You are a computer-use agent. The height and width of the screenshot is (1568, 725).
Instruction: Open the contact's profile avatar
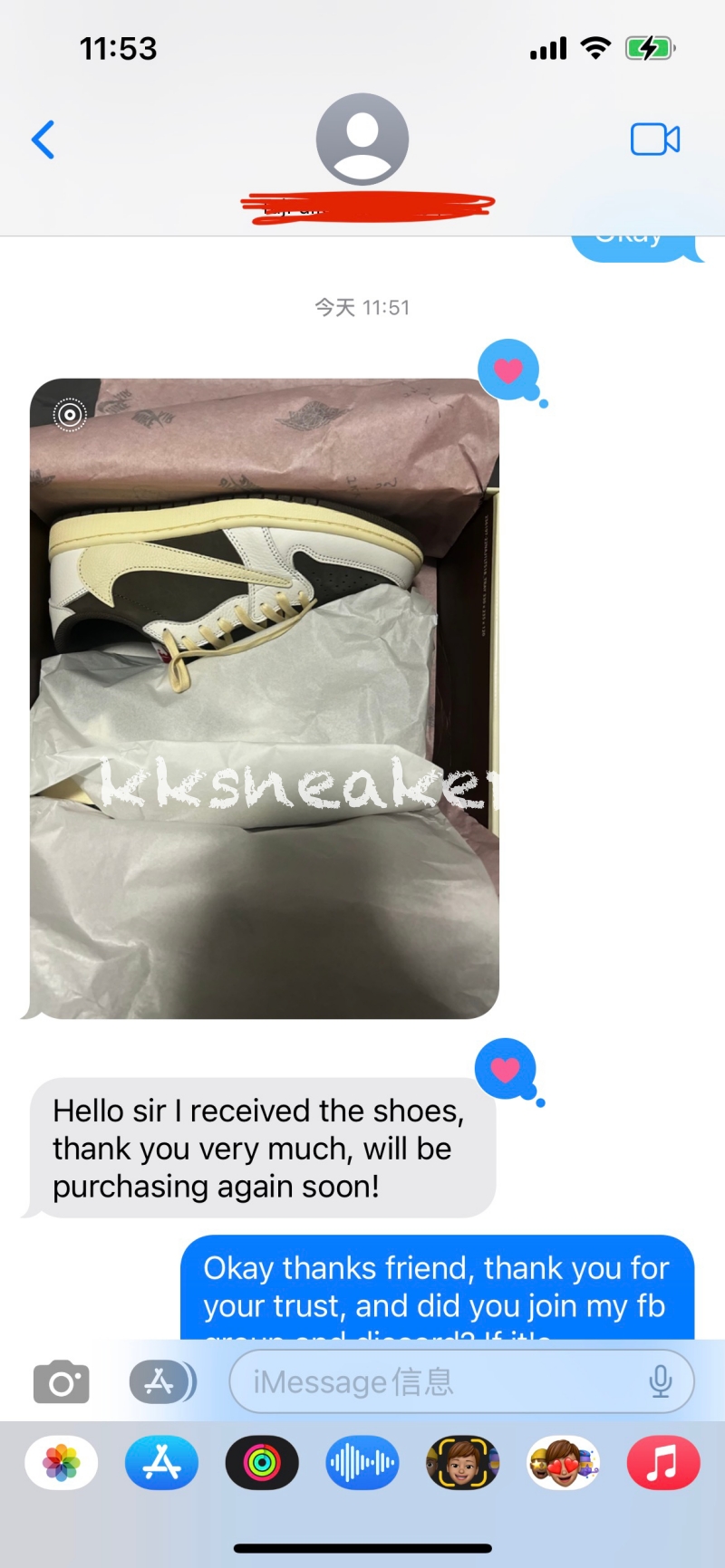362,139
